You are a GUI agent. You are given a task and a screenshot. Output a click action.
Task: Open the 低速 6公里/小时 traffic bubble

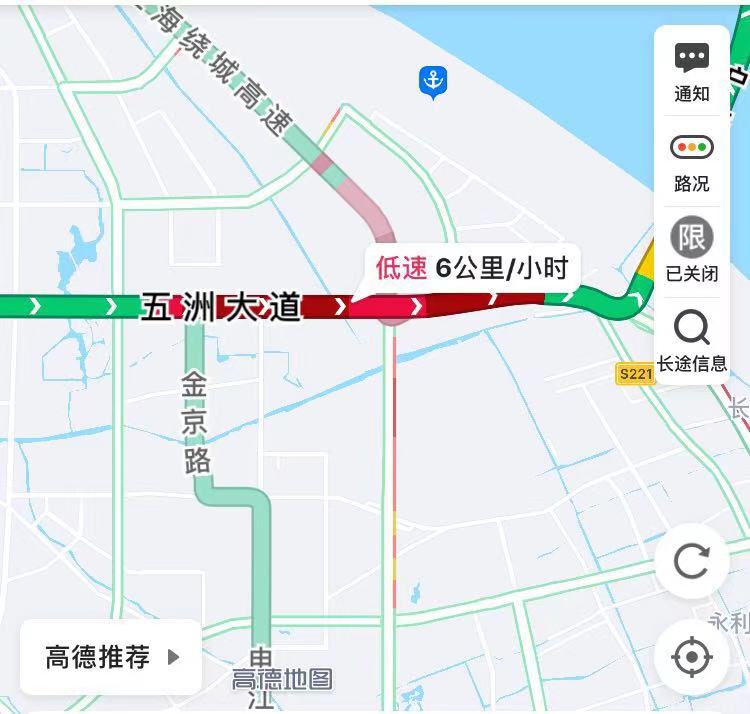(471, 268)
